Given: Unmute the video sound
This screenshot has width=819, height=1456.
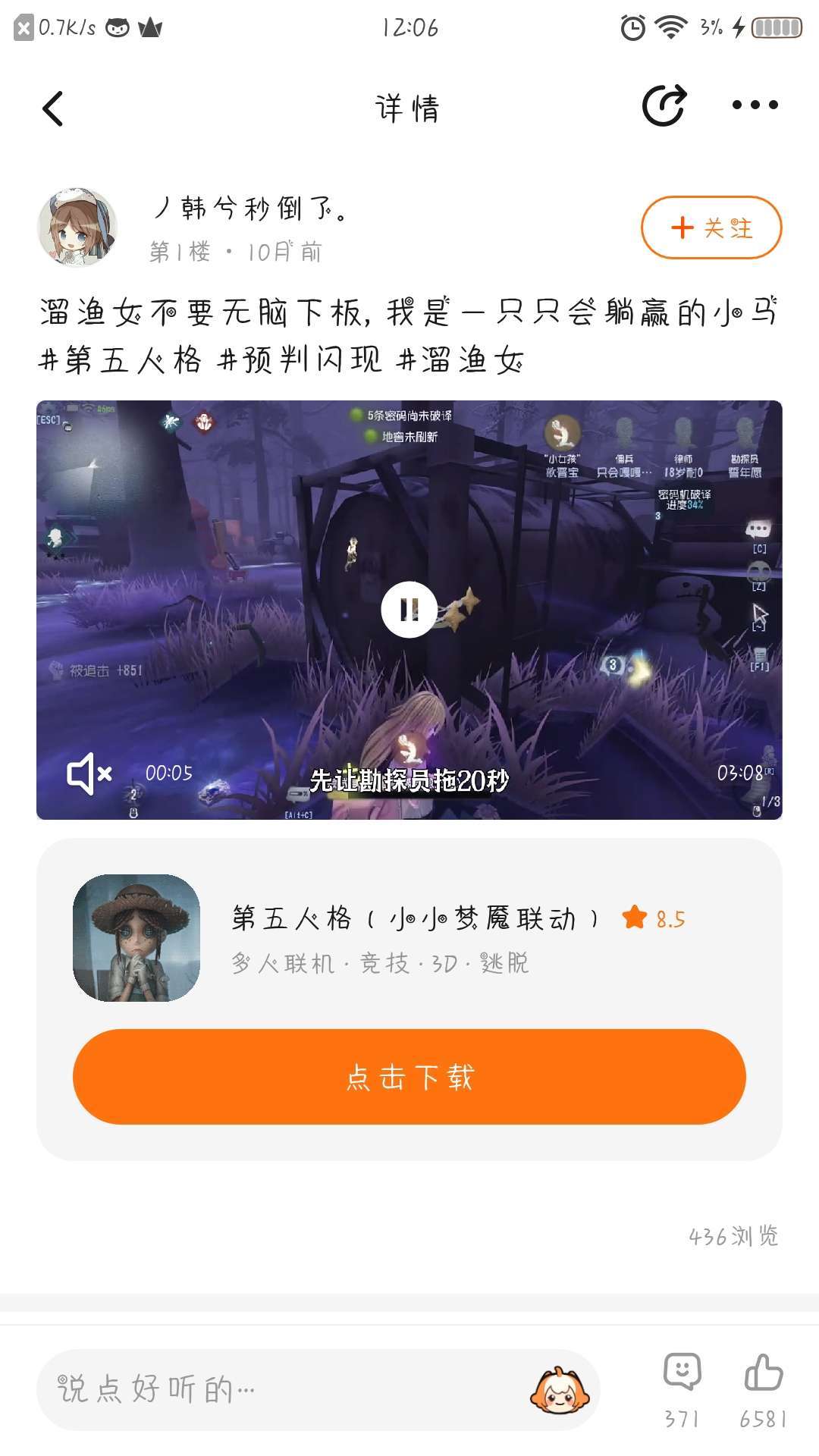Looking at the screenshot, I should (x=89, y=773).
